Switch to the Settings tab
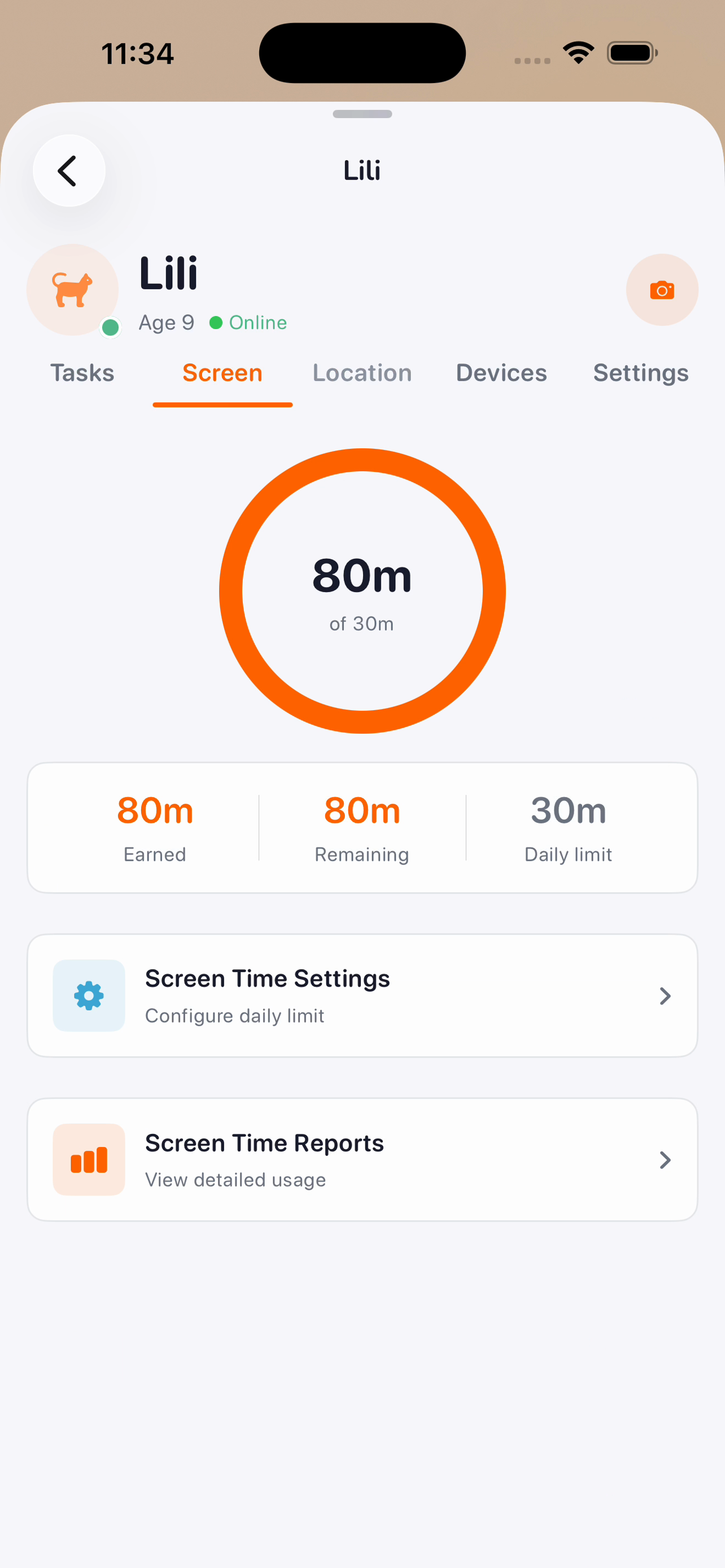Screen dimensions: 725x1568 point(640,373)
